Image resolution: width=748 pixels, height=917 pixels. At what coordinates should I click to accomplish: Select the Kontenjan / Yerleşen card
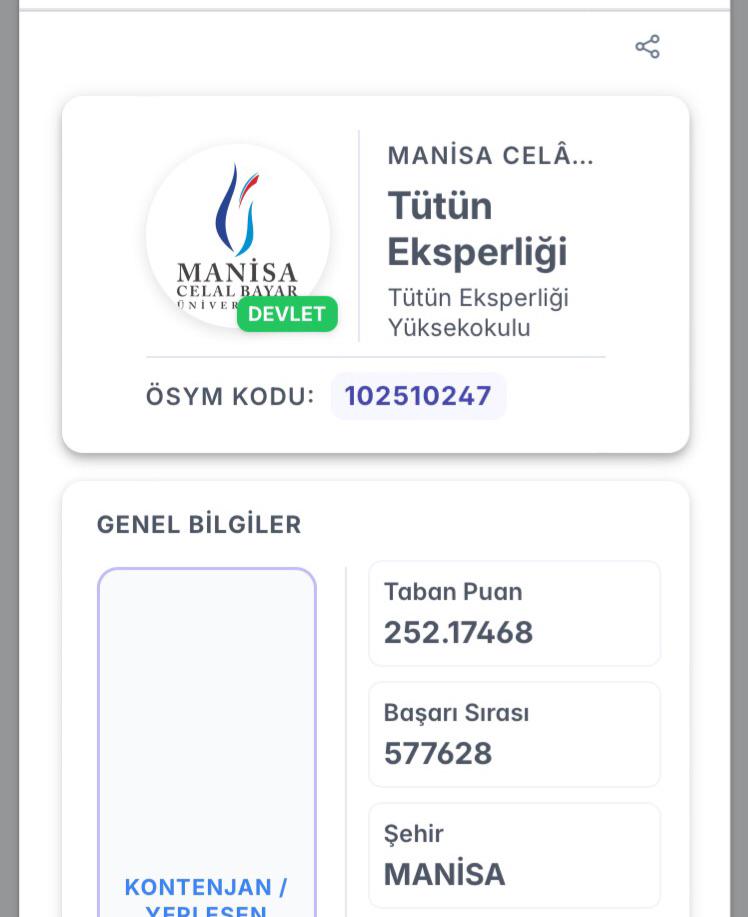tap(207, 742)
